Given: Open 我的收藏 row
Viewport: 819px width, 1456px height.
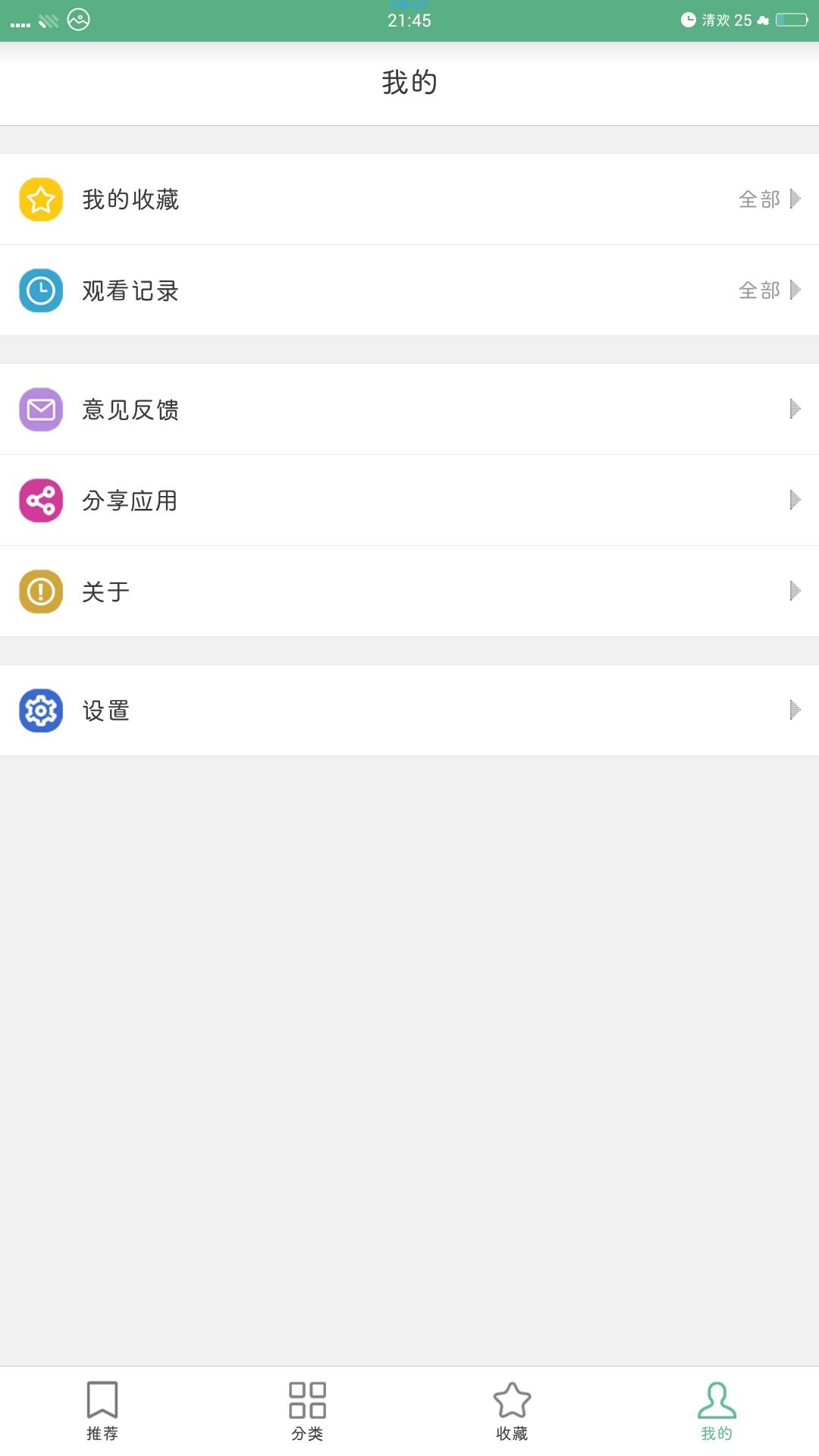Looking at the screenshot, I should pos(409,199).
